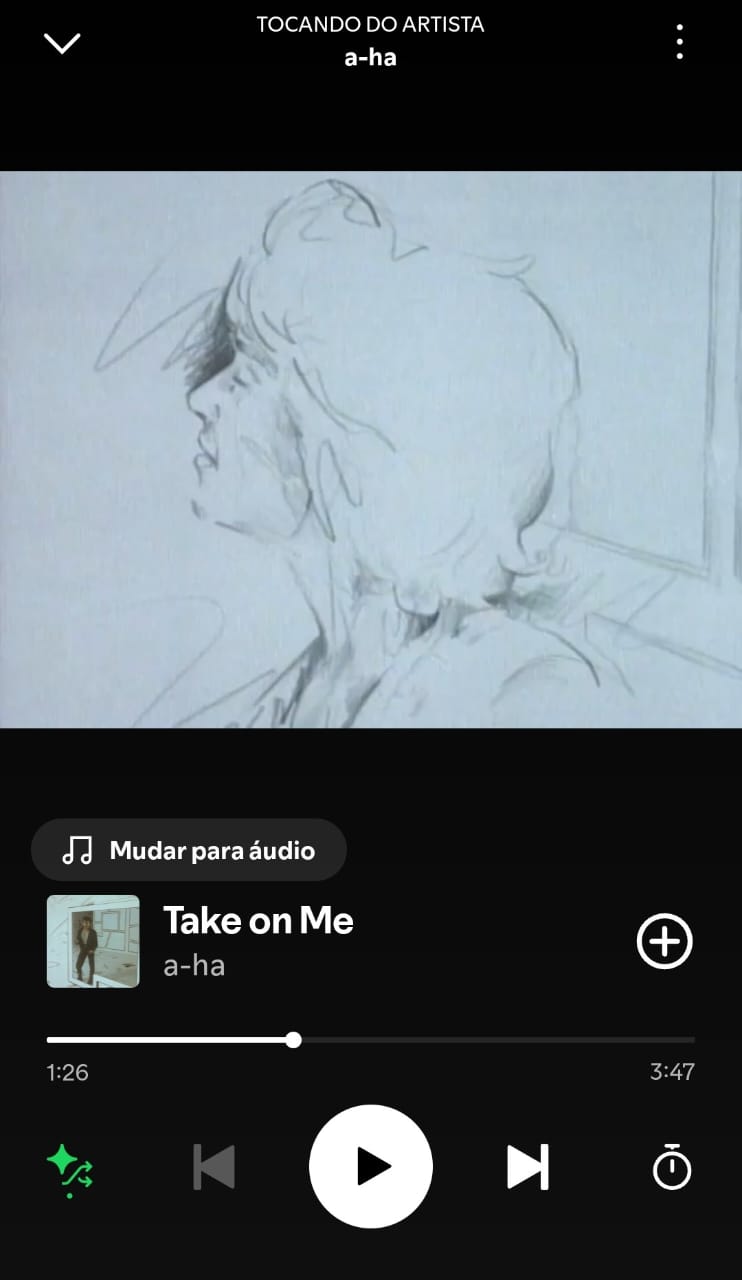Open more options for Take on Me
Screen dimensions: 742x1280
coord(679,42)
